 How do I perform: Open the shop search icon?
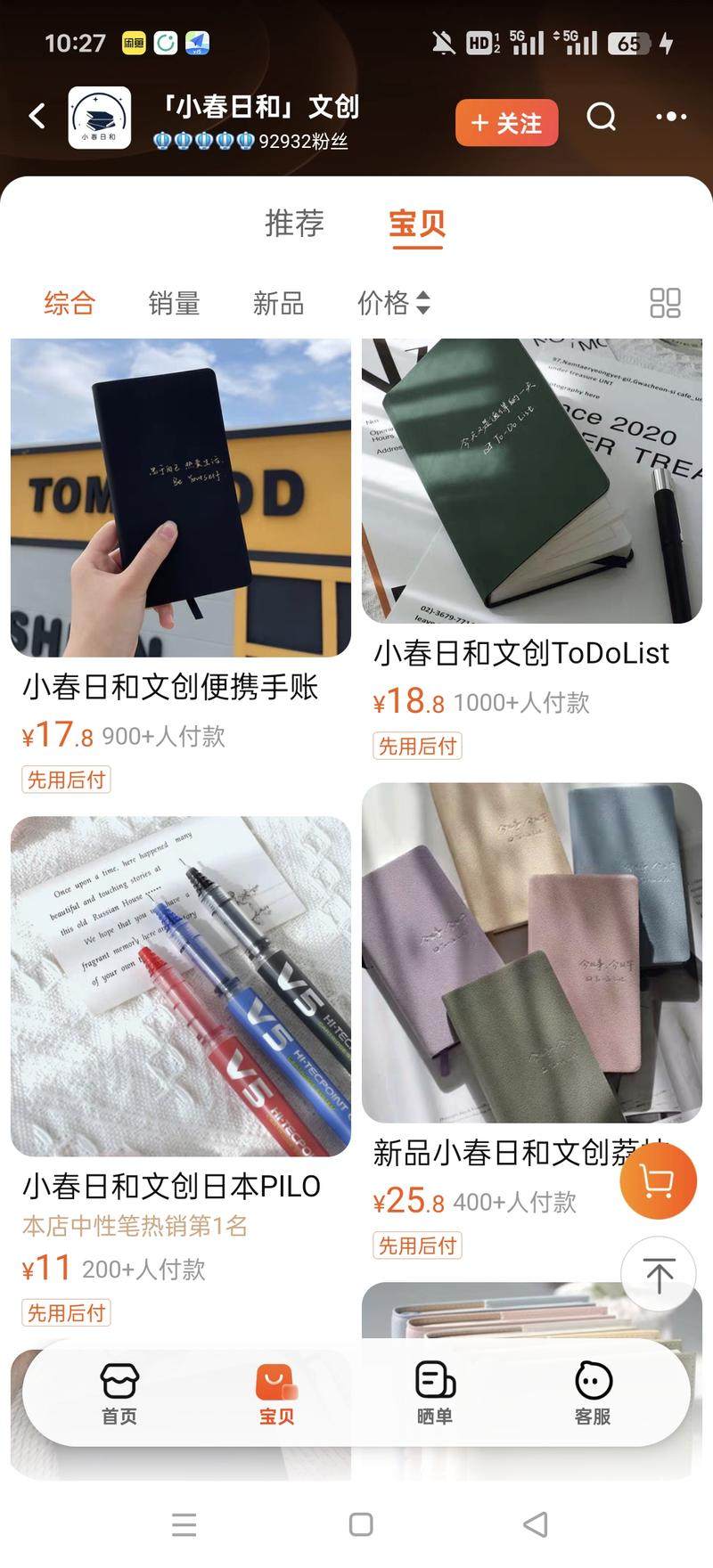602,117
